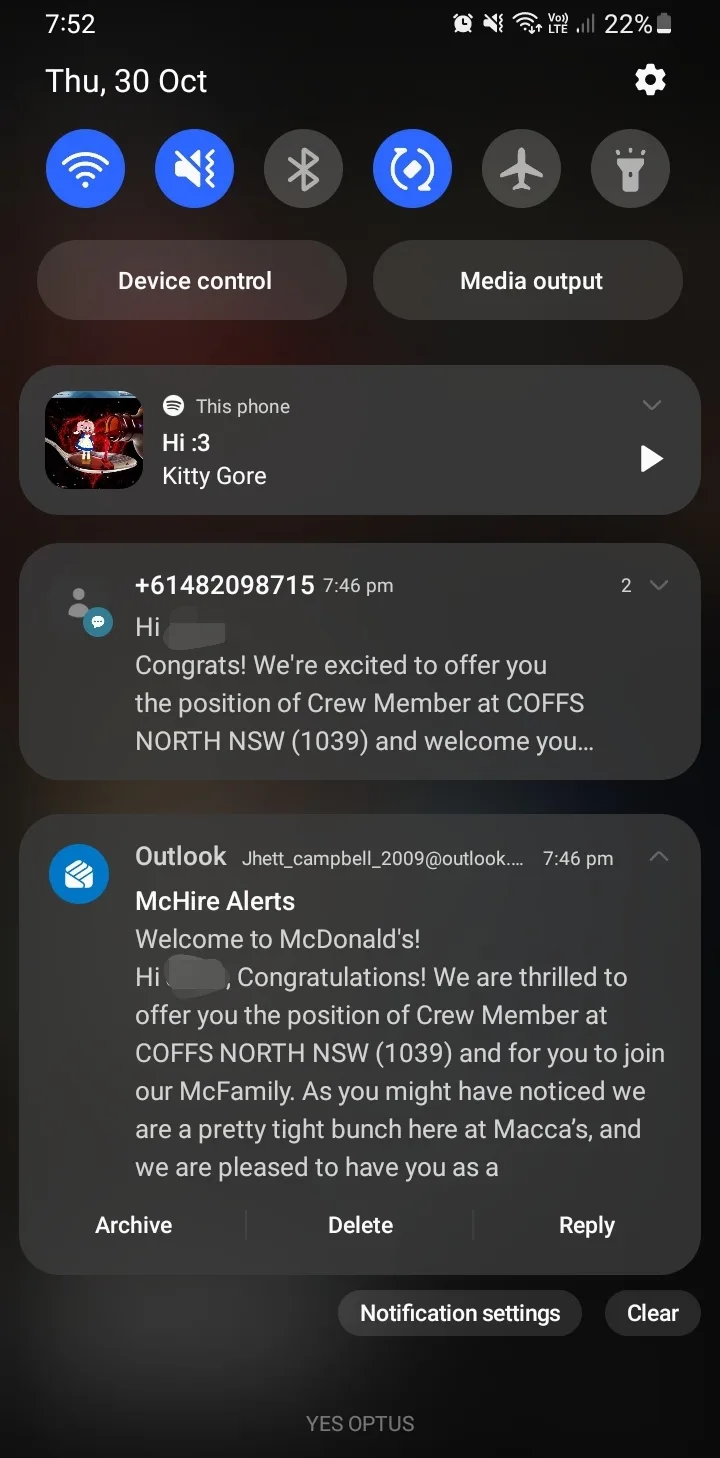Toggle the sound mute quick setting

pyautogui.click(x=194, y=168)
